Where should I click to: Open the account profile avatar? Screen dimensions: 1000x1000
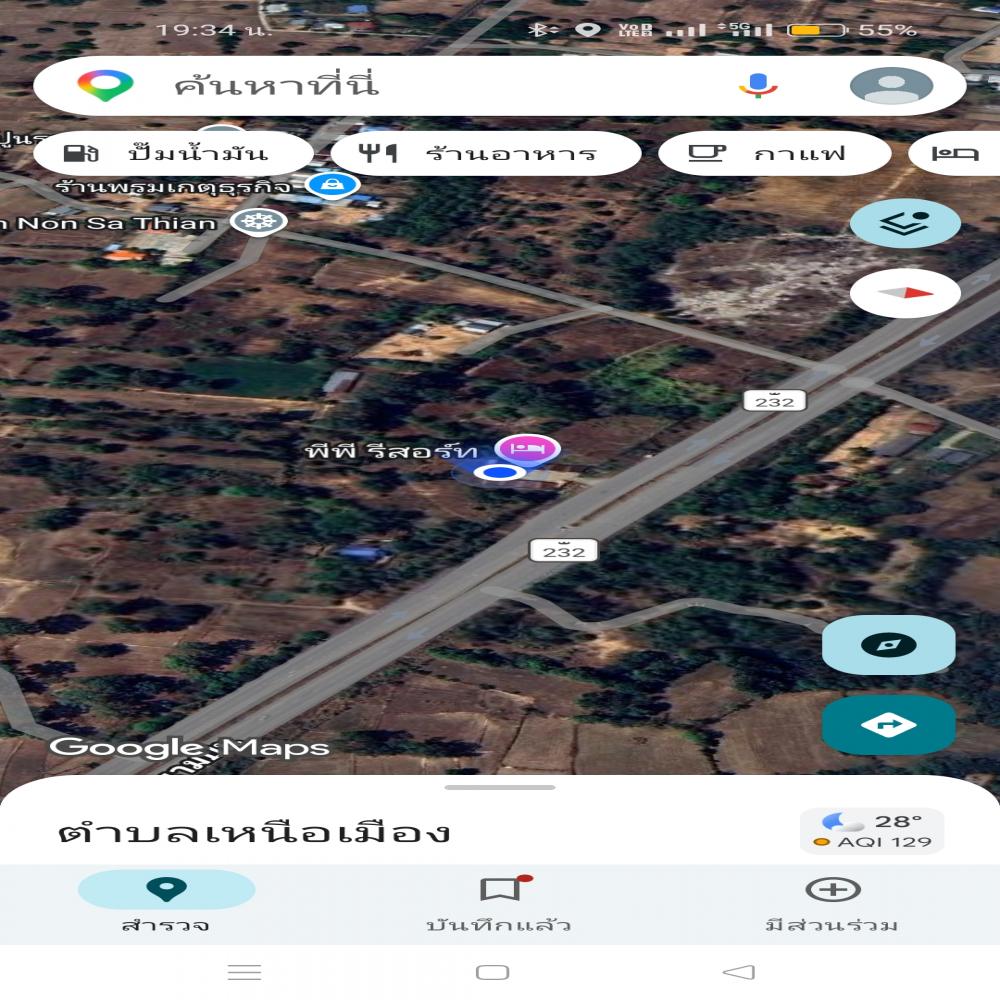(x=891, y=86)
